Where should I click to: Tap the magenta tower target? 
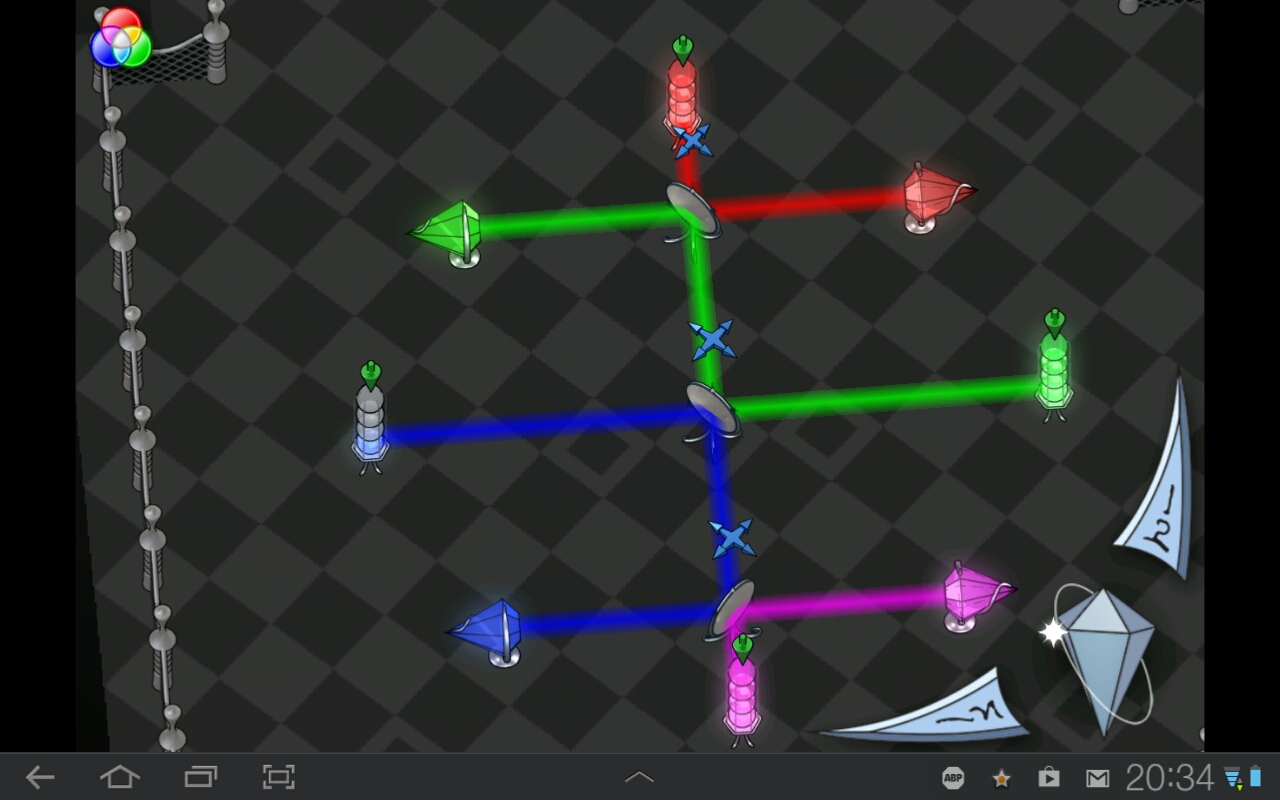point(742,690)
